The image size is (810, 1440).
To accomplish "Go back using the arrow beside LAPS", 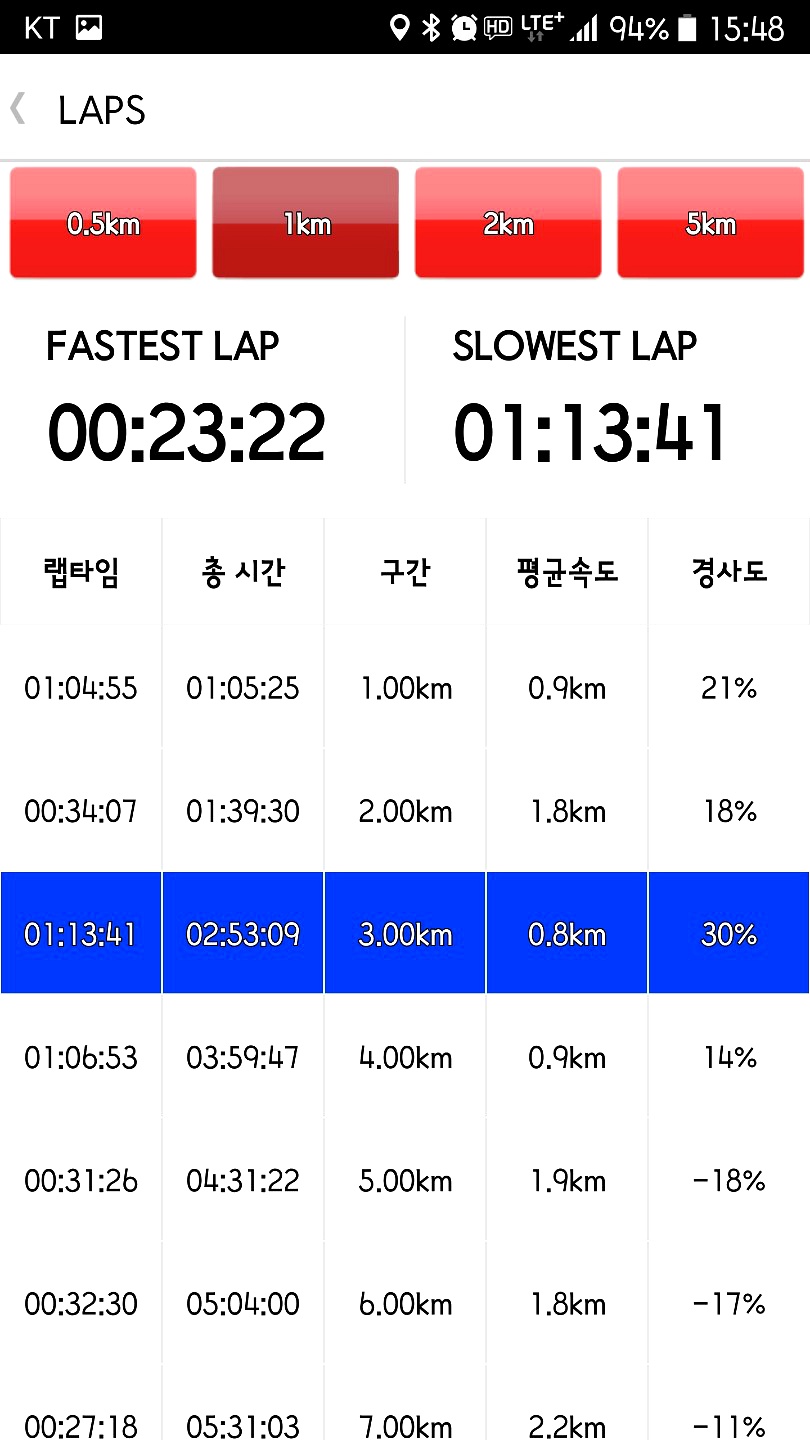I will [x=17, y=108].
